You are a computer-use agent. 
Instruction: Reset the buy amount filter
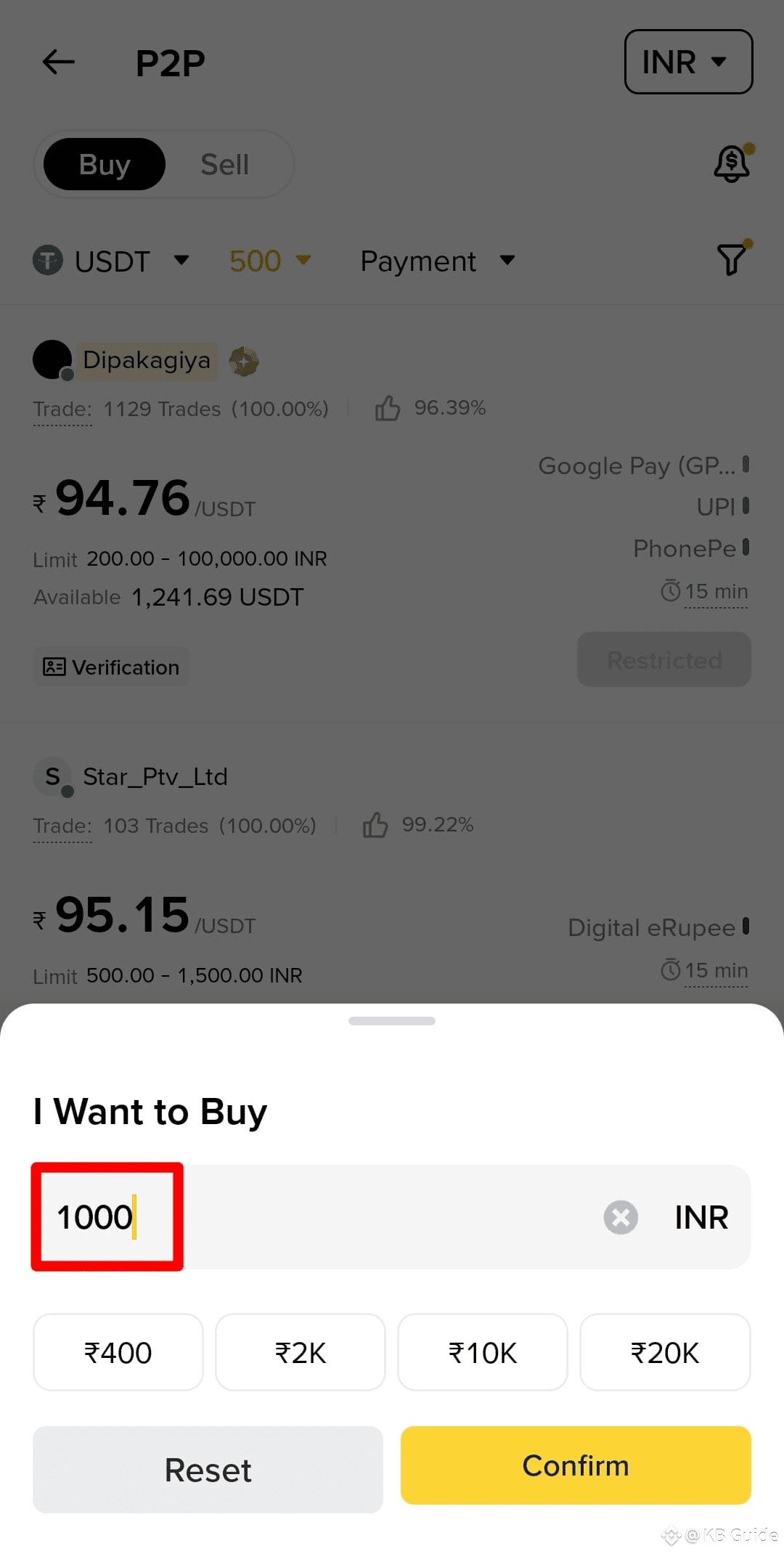tap(208, 1470)
